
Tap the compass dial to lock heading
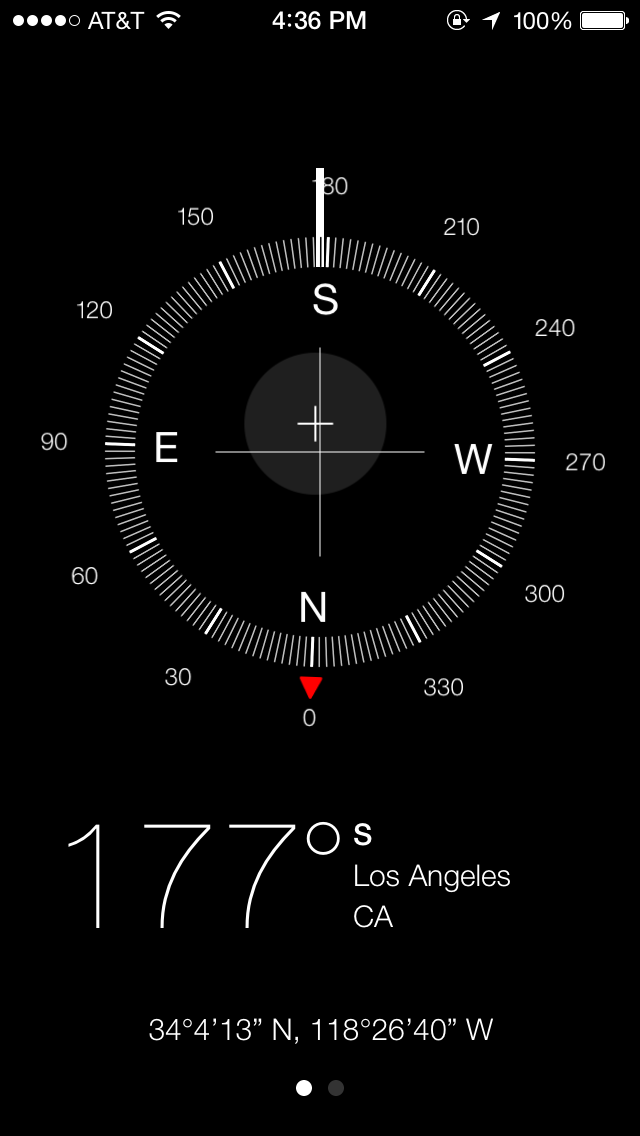click(x=320, y=452)
